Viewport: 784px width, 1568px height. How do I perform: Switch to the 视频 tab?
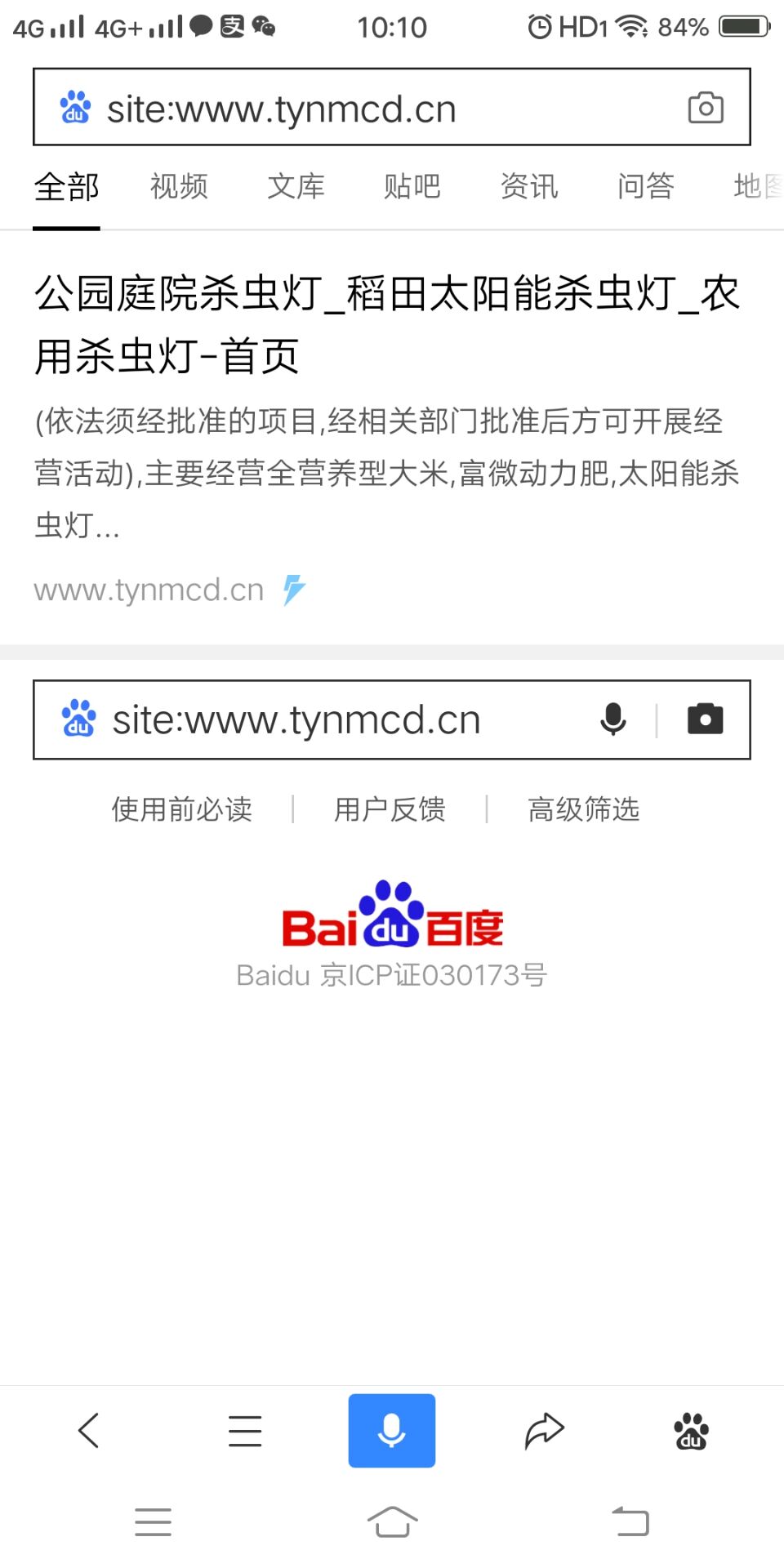pos(179,187)
